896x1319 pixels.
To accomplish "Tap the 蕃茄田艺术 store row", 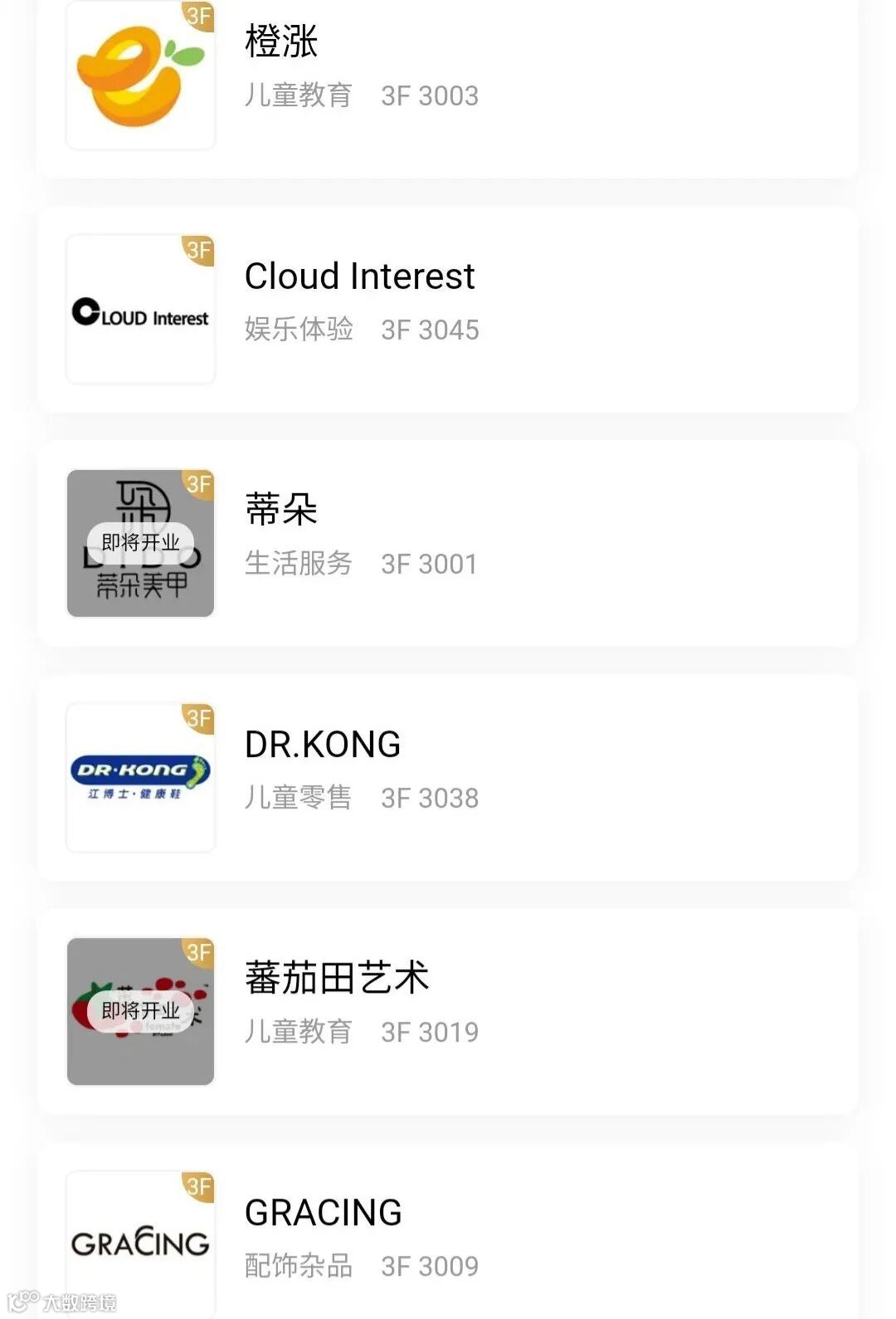I will coord(448,1011).
